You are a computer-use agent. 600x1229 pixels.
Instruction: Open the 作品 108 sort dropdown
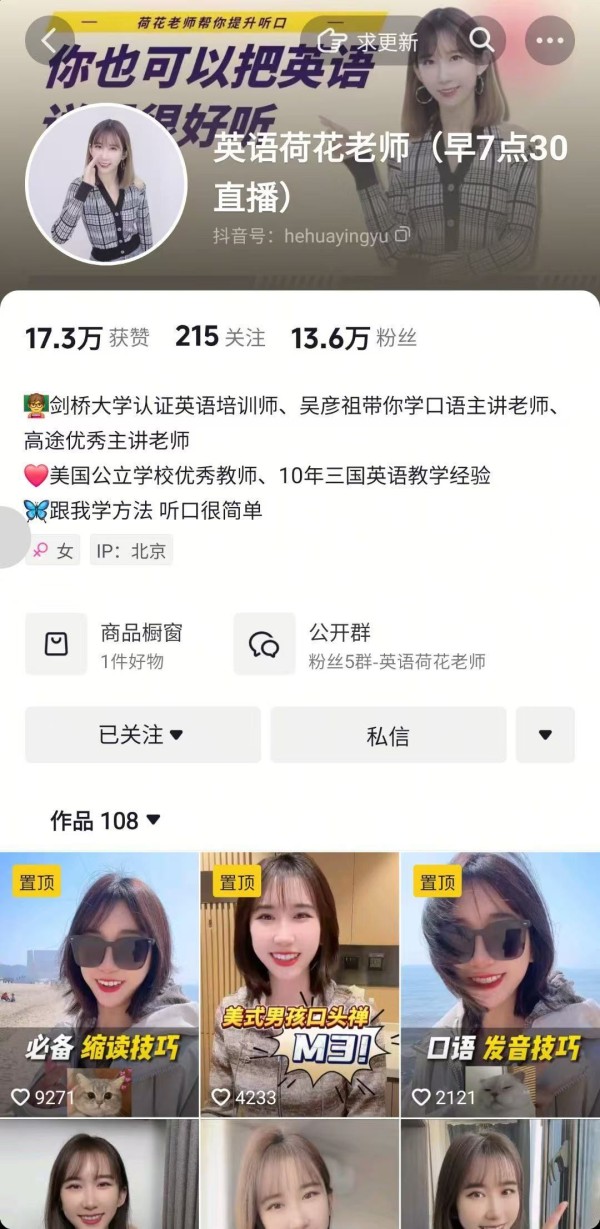coord(105,821)
